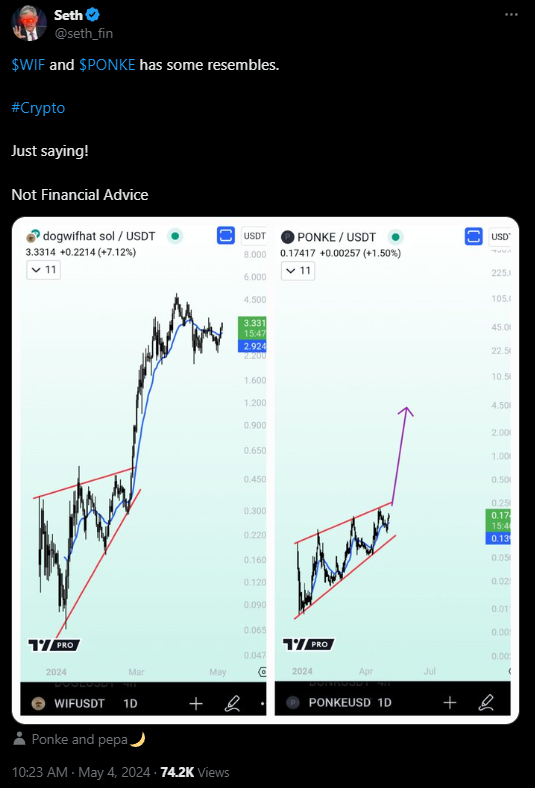The height and width of the screenshot is (788, 535).
Task: View the 74.2K Views analytics
Action: pyautogui.click(x=195, y=772)
